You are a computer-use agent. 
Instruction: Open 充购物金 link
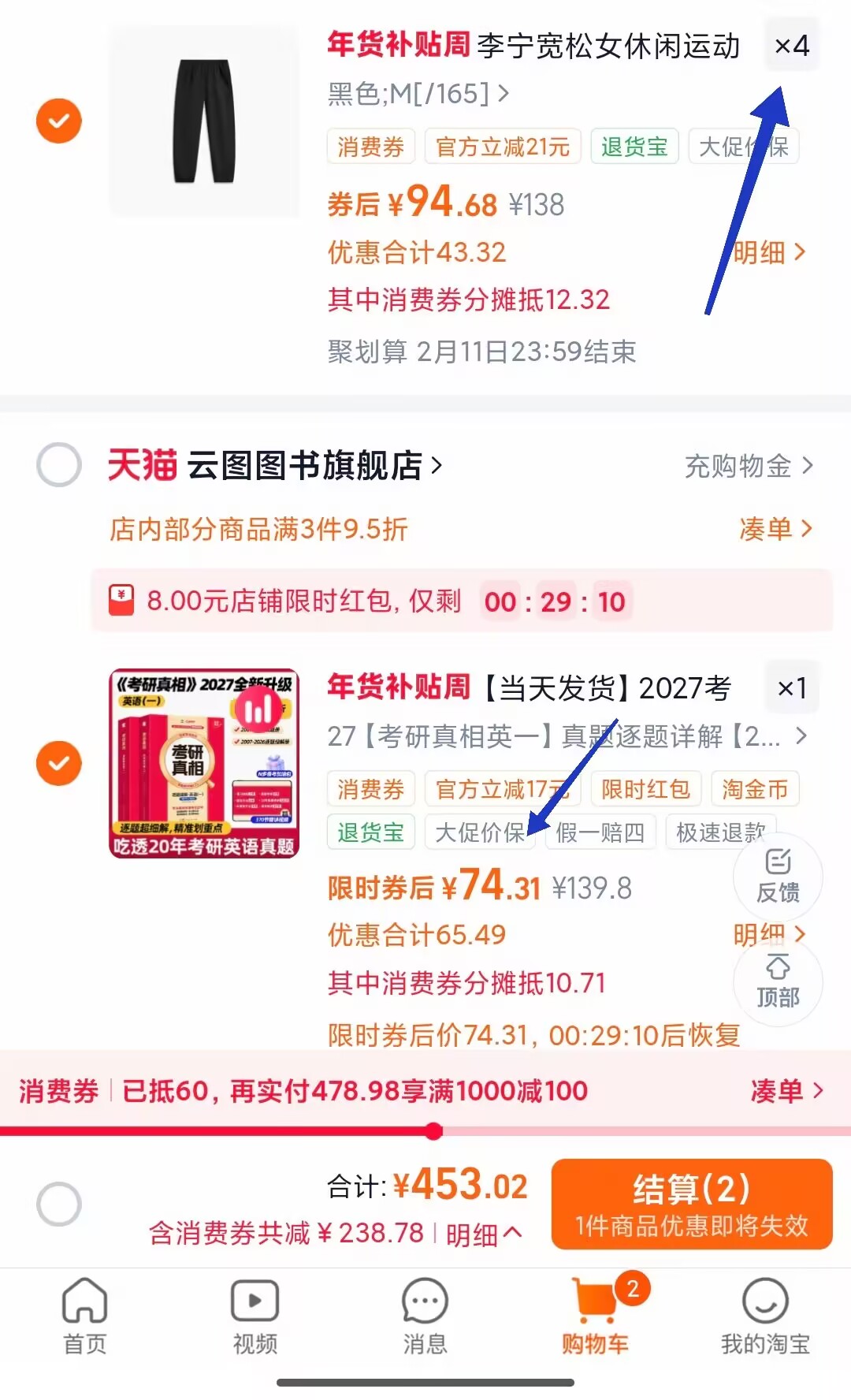[749, 466]
